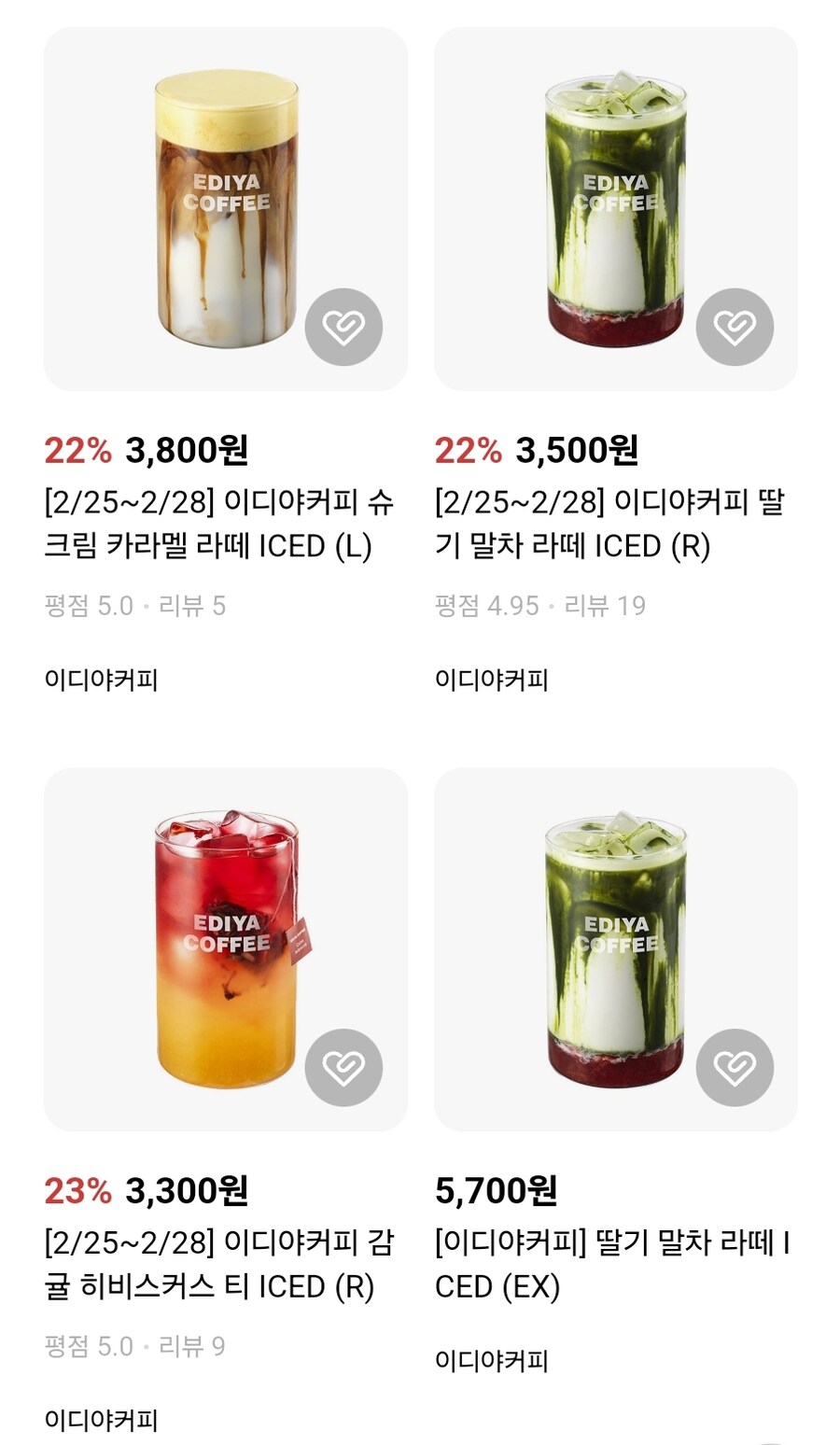Viewport: 840px width, 1445px height.
Task: Tap the heart icon on the Strawberry Matcha Latte (R)
Action: [x=735, y=325]
